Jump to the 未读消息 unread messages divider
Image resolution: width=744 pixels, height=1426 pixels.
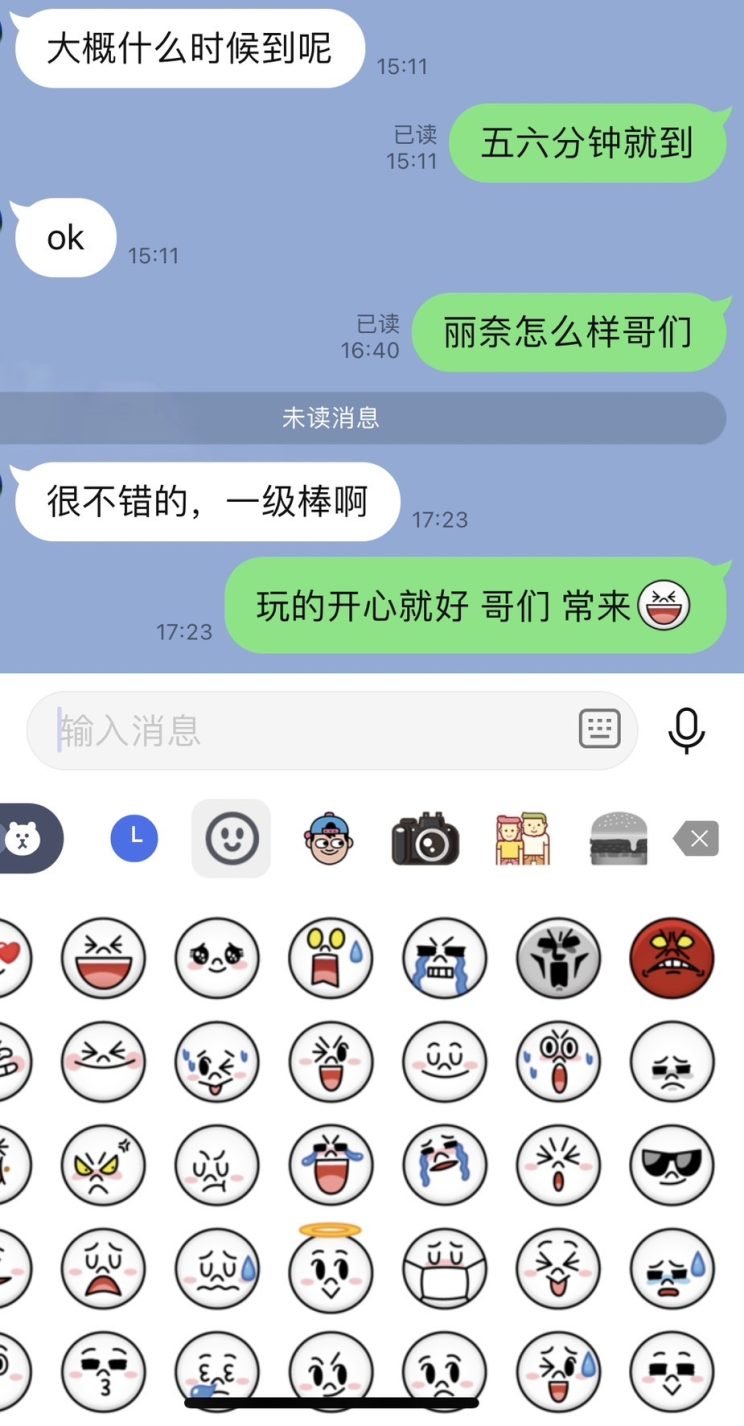(x=331, y=418)
